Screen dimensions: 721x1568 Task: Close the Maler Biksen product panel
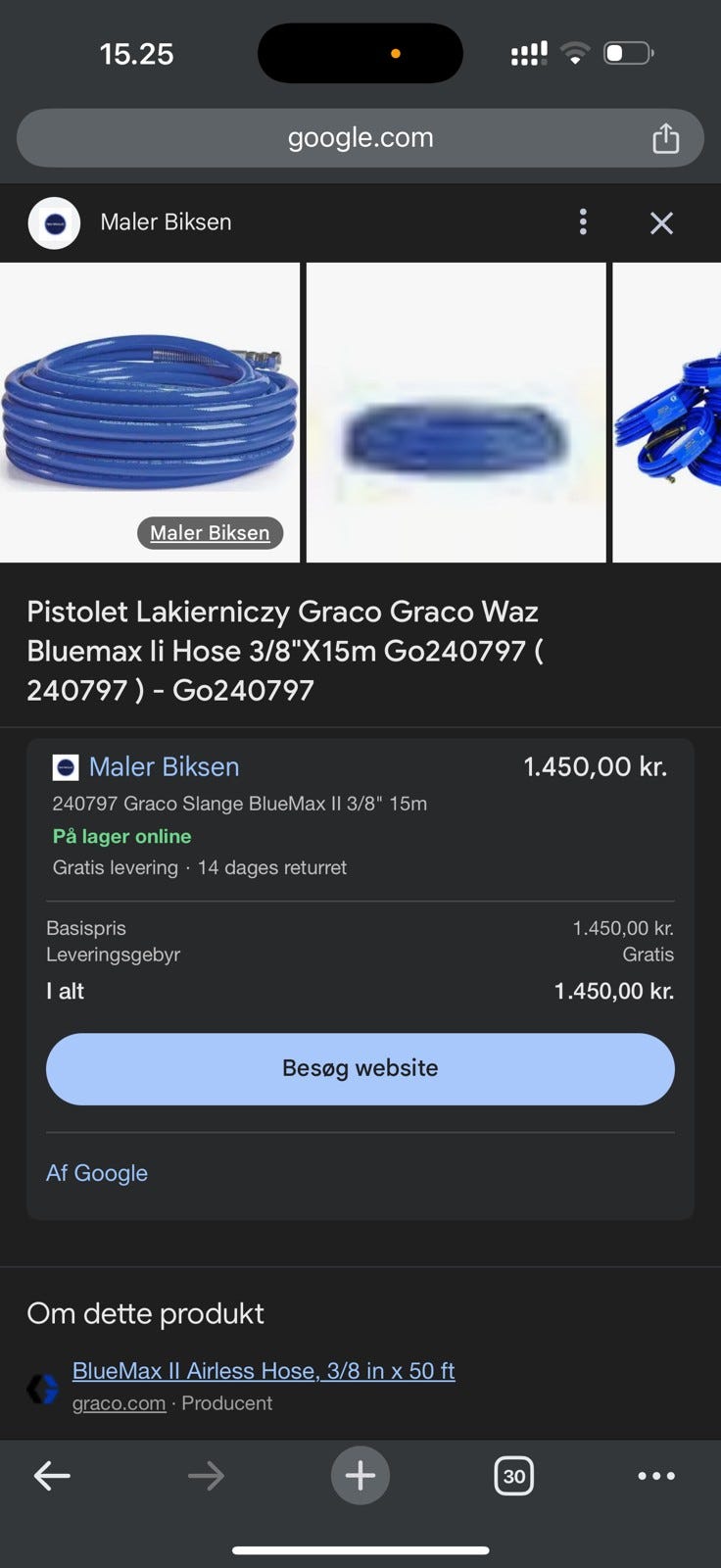661,223
